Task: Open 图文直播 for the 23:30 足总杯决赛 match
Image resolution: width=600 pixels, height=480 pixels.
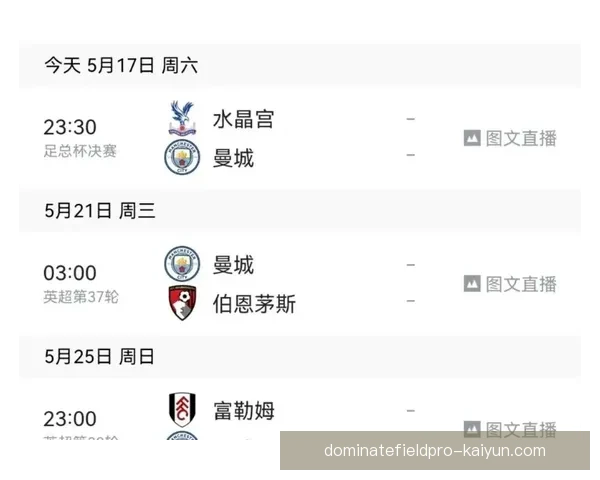Action: click(x=510, y=139)
